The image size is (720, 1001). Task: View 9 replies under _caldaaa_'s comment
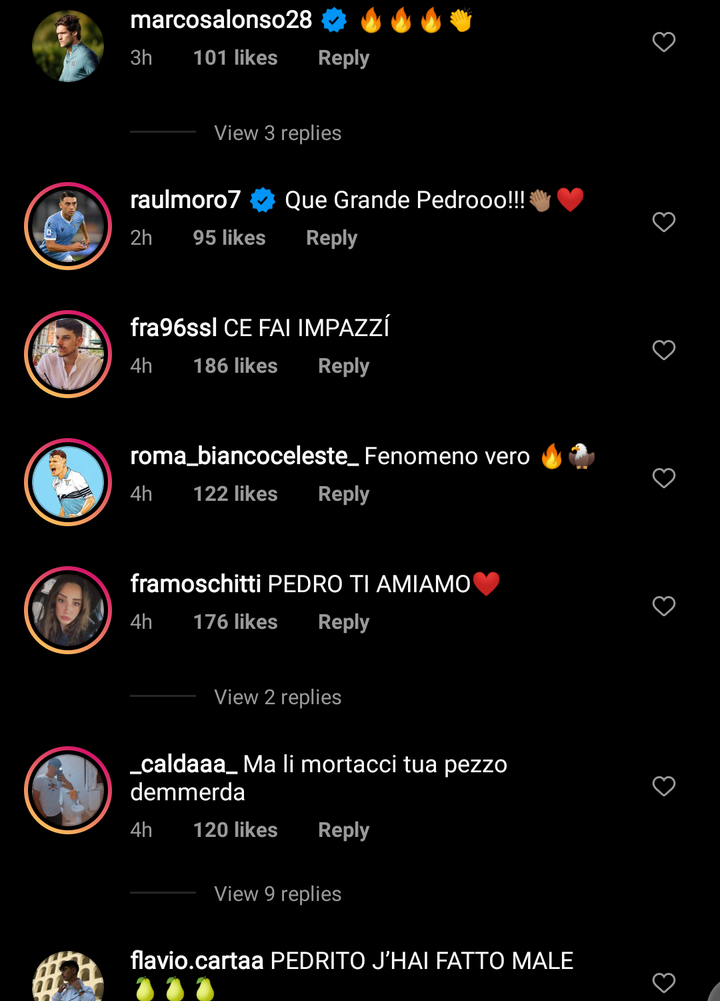click(x=277, y=894)
